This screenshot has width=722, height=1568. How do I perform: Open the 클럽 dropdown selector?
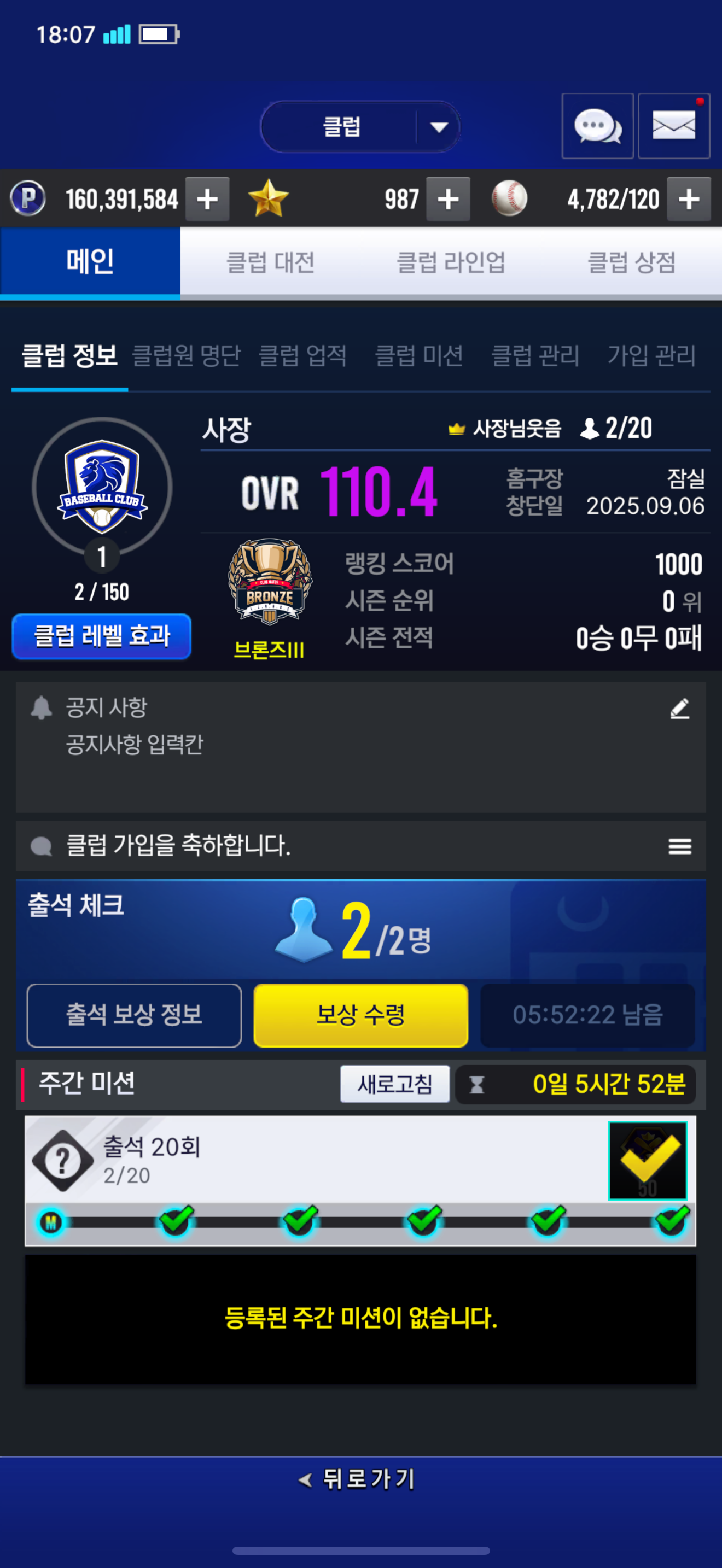[x=360, y=127]
